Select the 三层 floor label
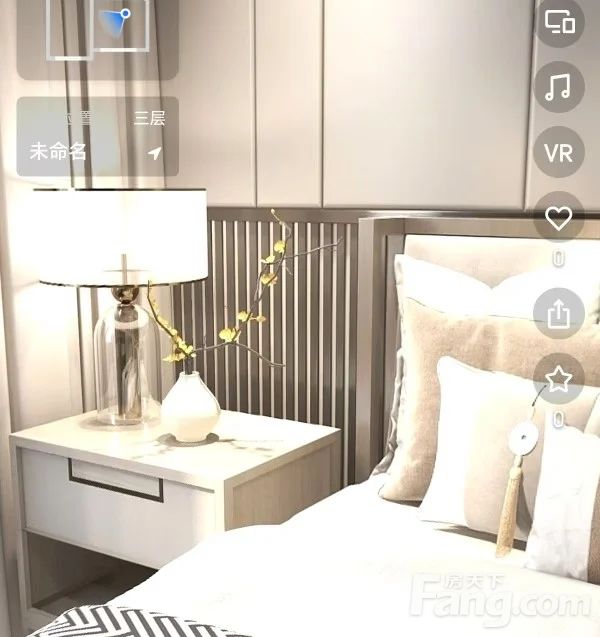 point(149,118)
